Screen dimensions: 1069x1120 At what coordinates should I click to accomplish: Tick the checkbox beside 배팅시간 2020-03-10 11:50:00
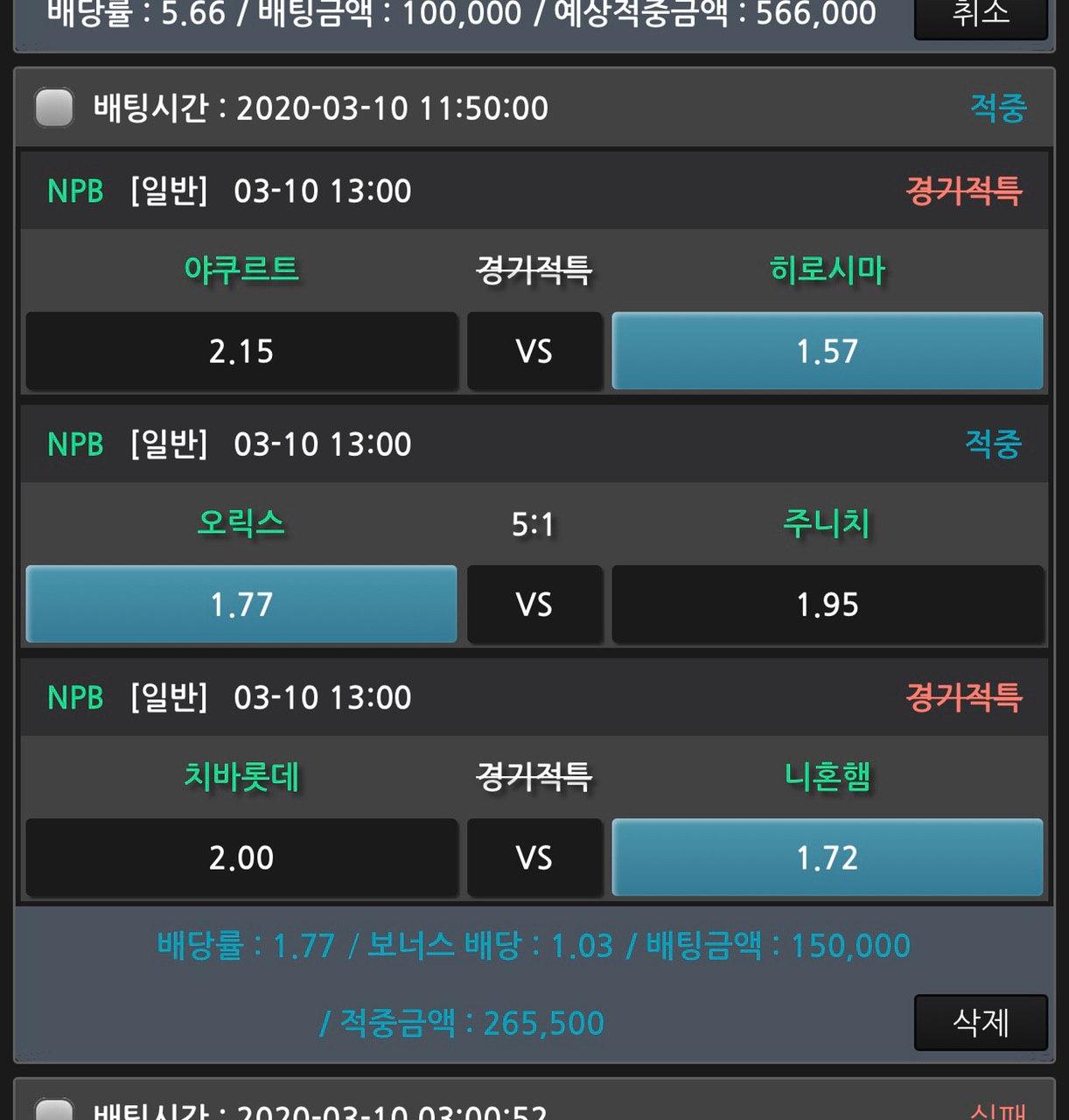pos(54,108)
